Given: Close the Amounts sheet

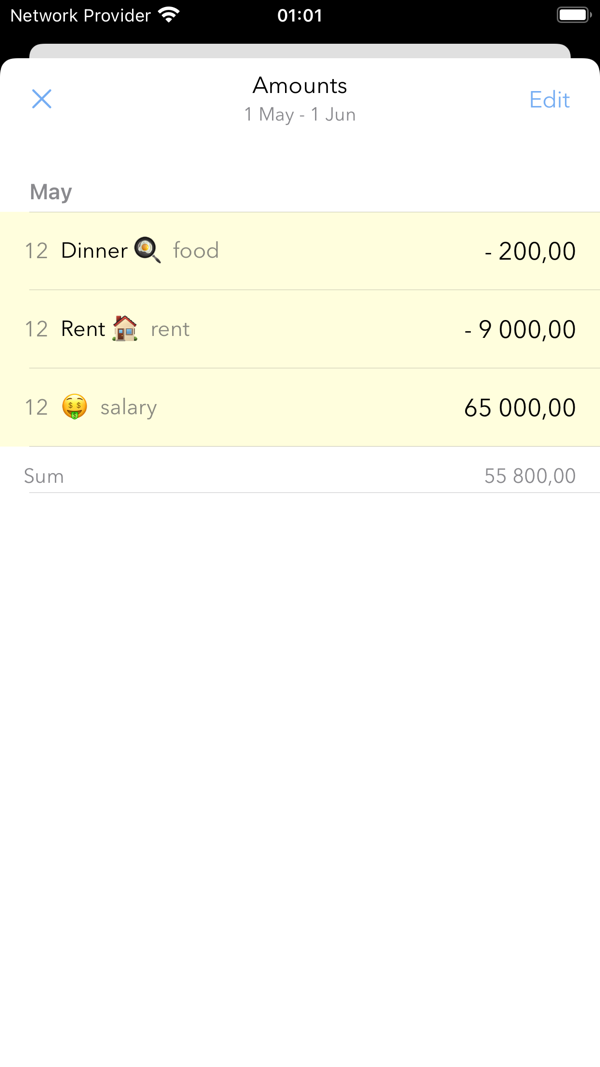Looking at the screenshot, I should (41, 99).
